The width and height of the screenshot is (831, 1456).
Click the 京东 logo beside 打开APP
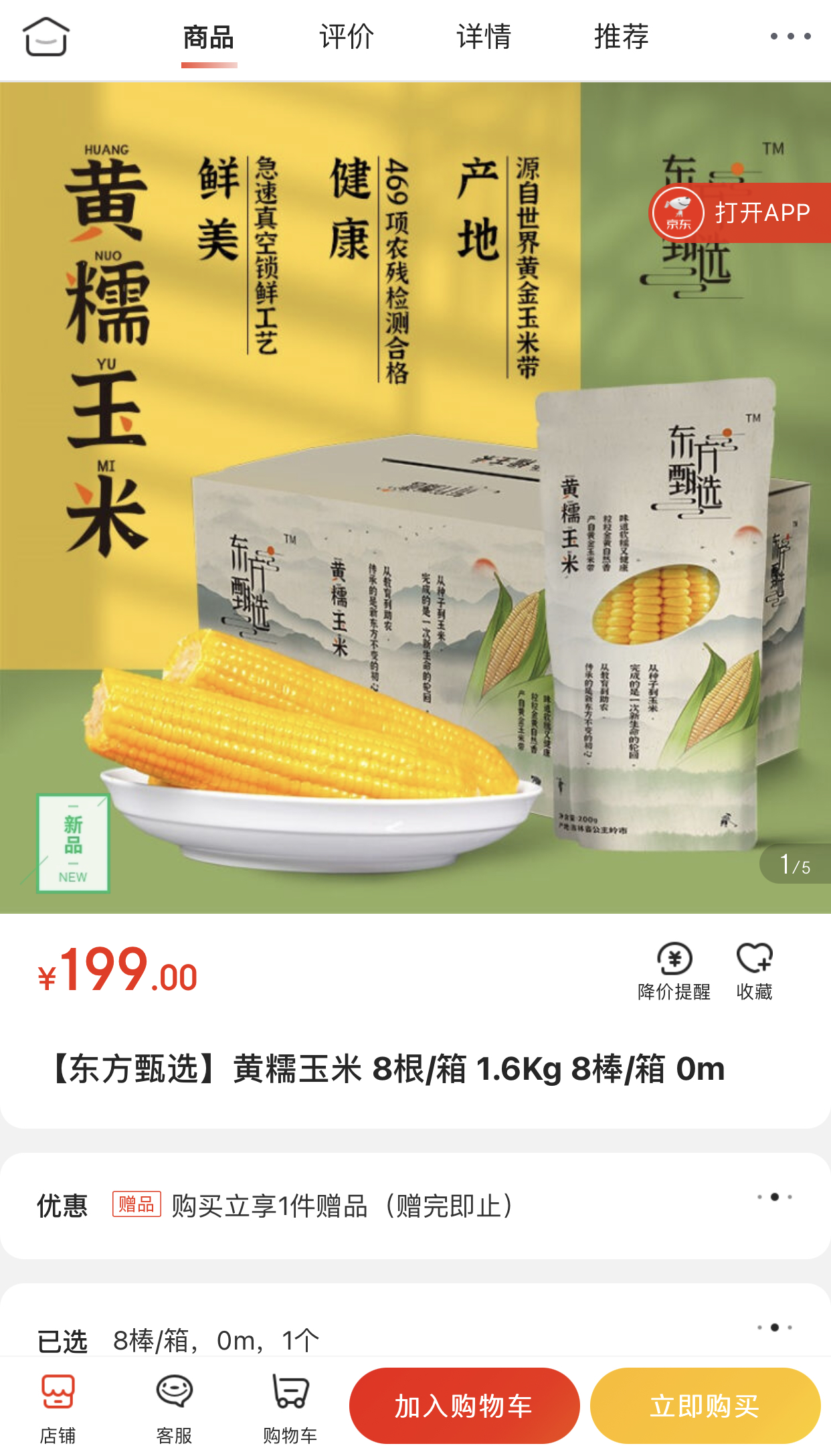pos(678,212)
